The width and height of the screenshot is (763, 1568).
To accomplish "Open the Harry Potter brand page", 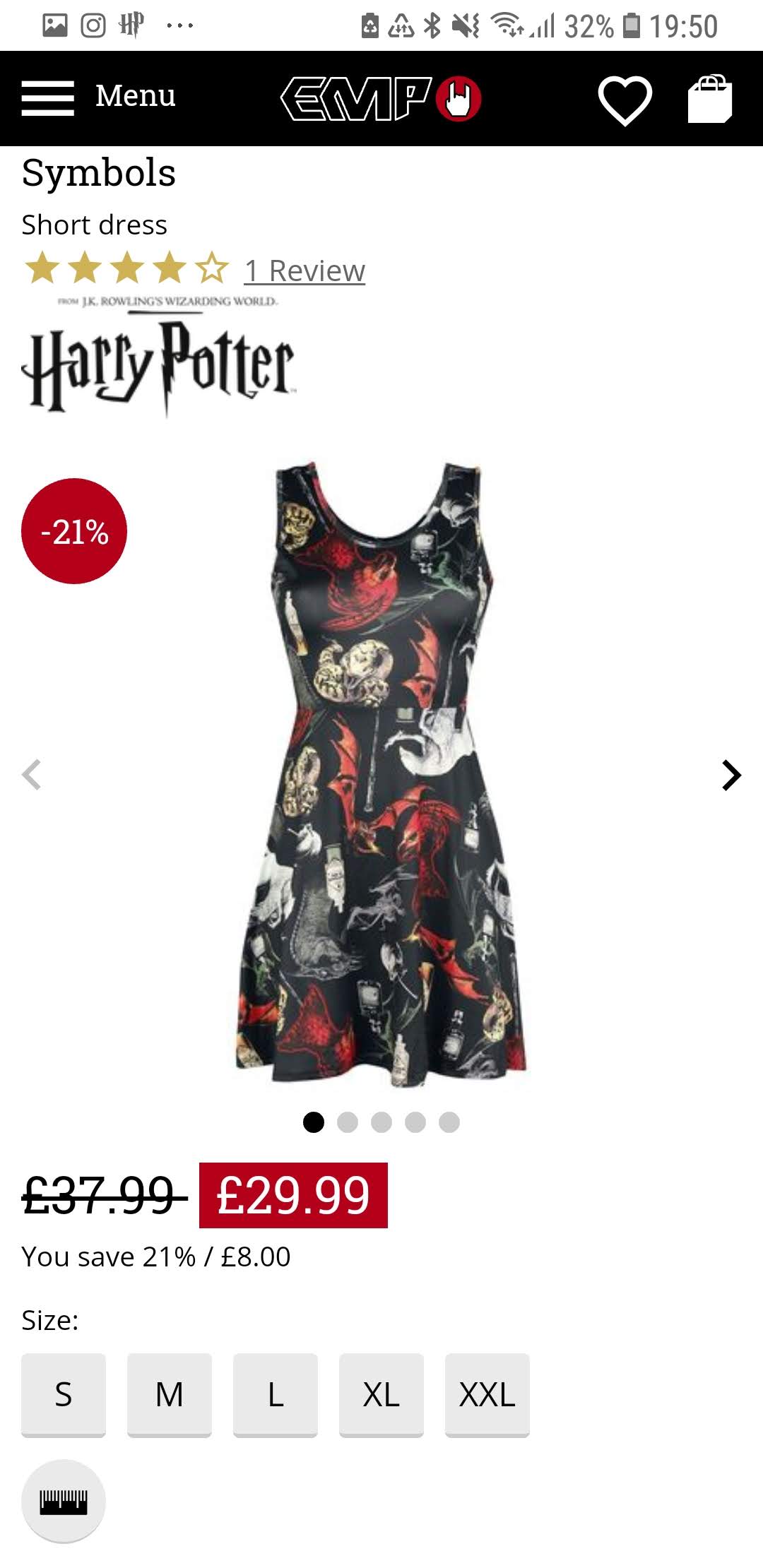I will [x=160, y=357].
